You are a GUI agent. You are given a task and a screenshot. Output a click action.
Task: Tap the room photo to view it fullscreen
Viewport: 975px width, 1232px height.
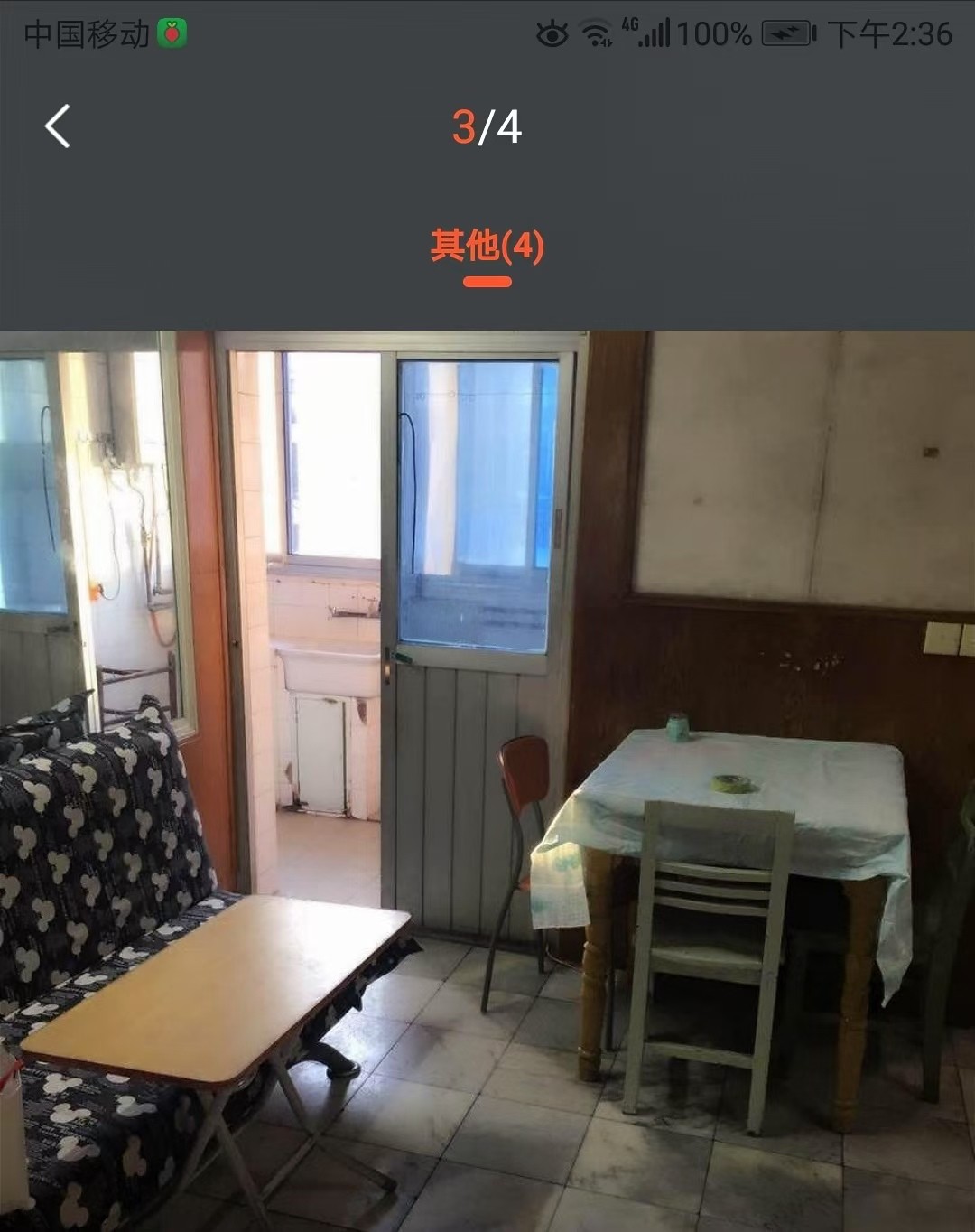coord(487,780)
